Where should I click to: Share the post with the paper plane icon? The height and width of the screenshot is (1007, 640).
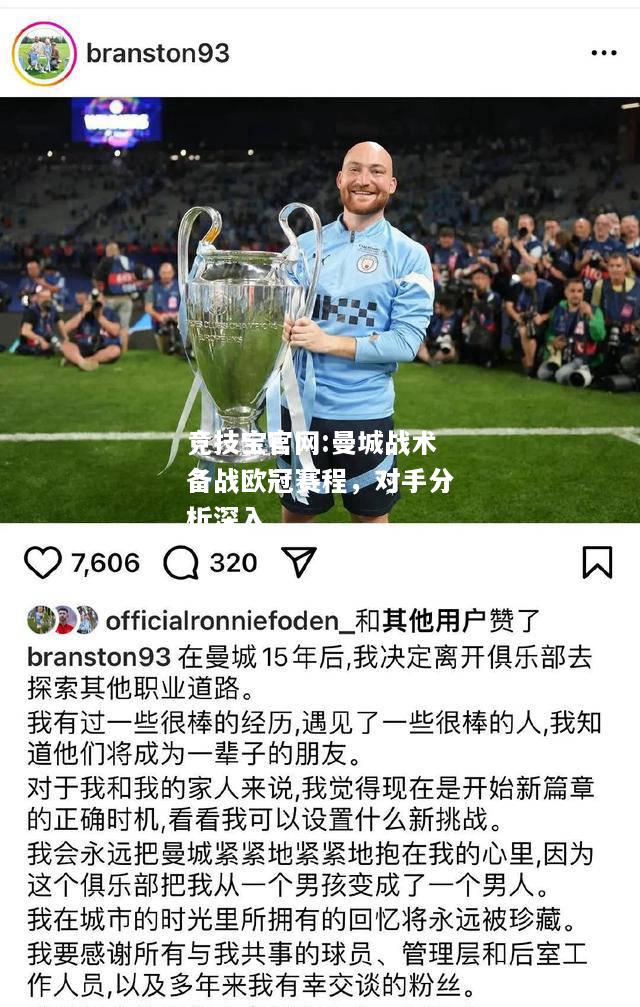point(298,562)
